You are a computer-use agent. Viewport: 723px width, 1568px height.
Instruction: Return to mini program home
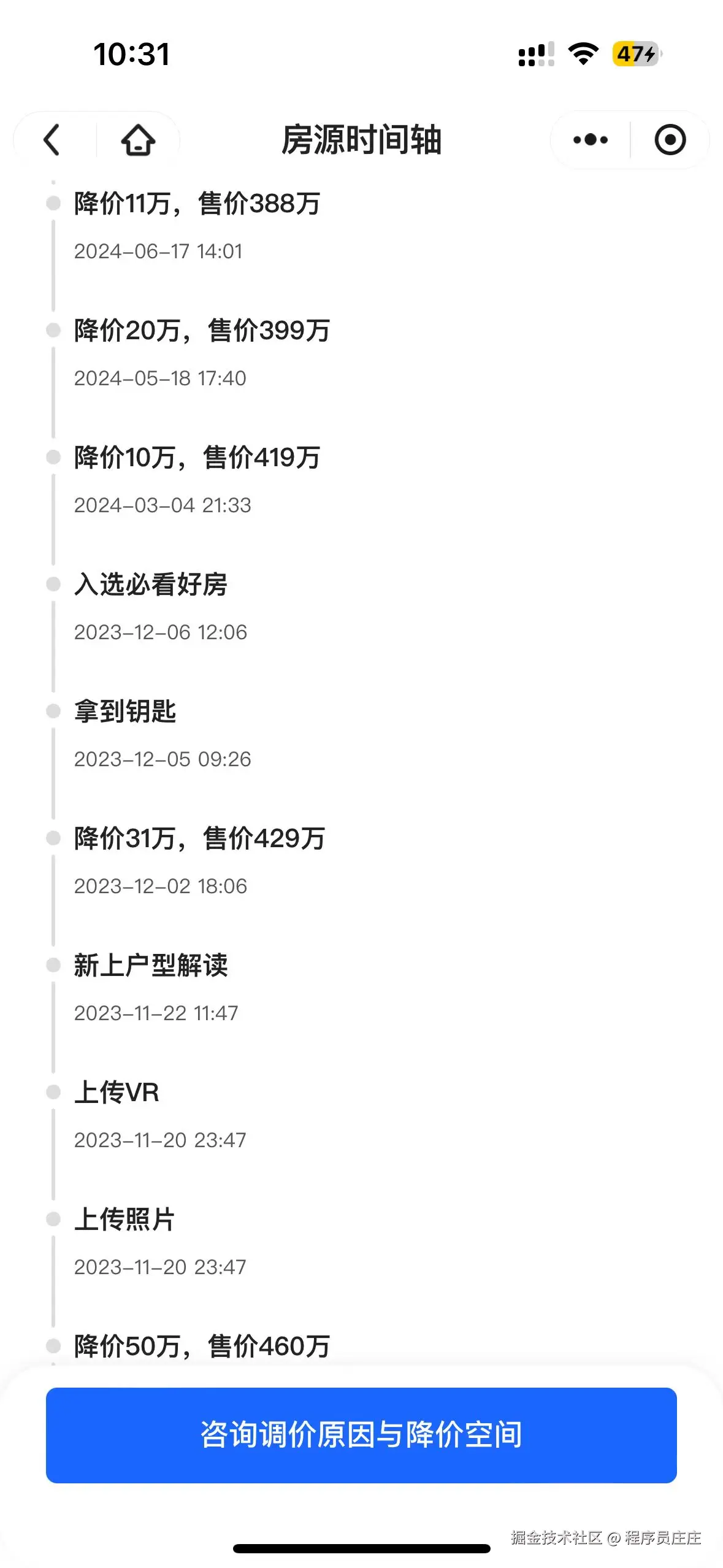coord(138,140)
